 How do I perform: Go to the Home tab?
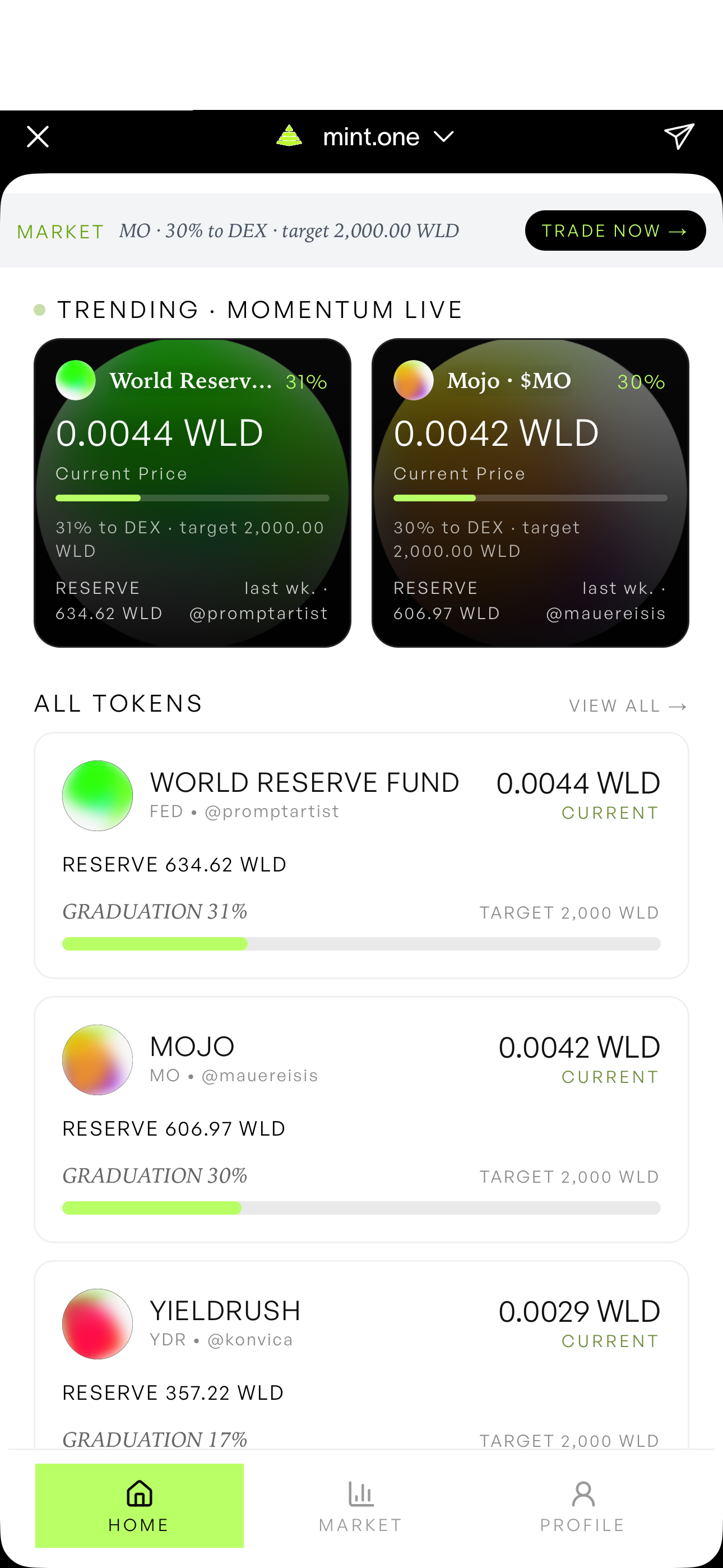click(x=140, y=1505)
